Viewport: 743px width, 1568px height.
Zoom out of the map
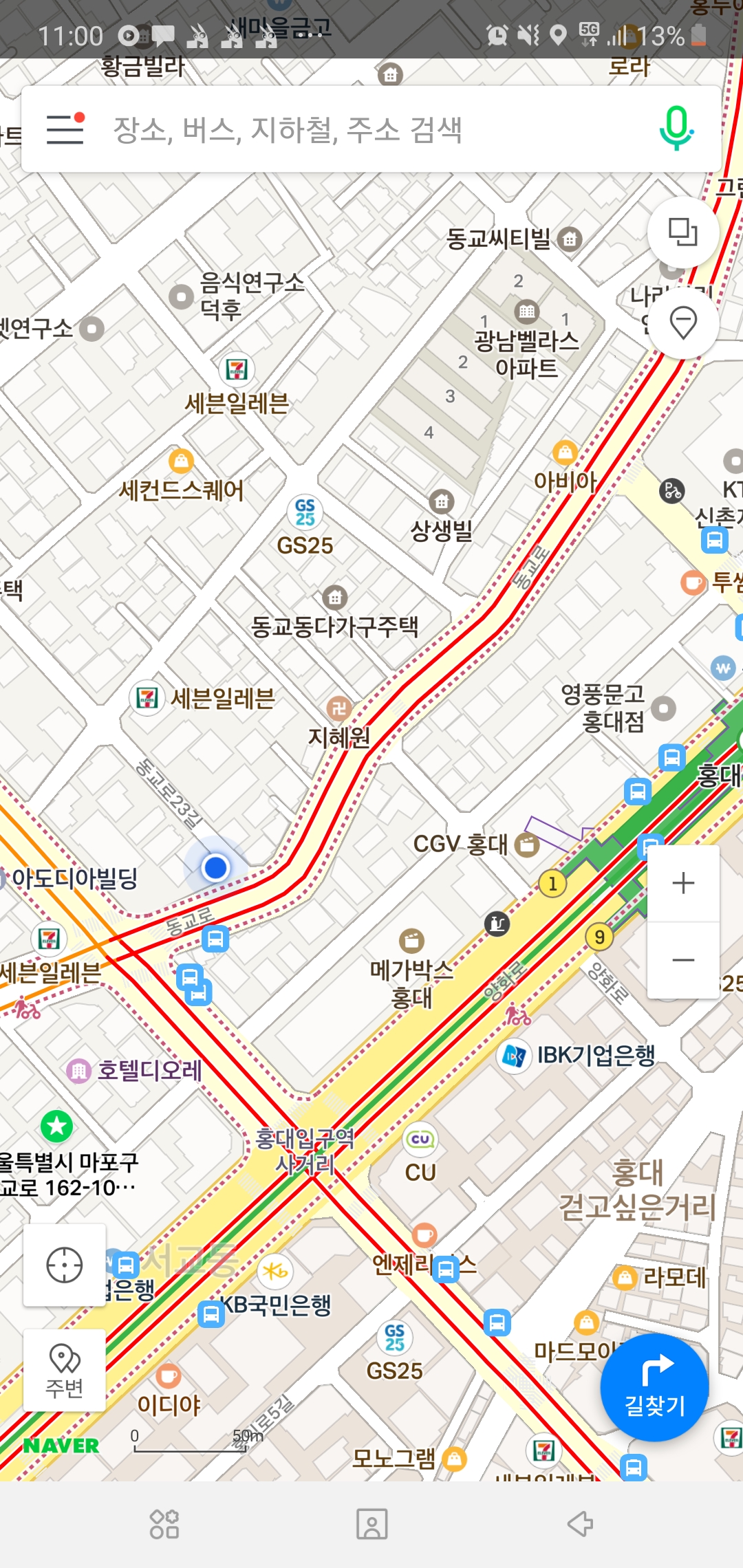(683, 960)
